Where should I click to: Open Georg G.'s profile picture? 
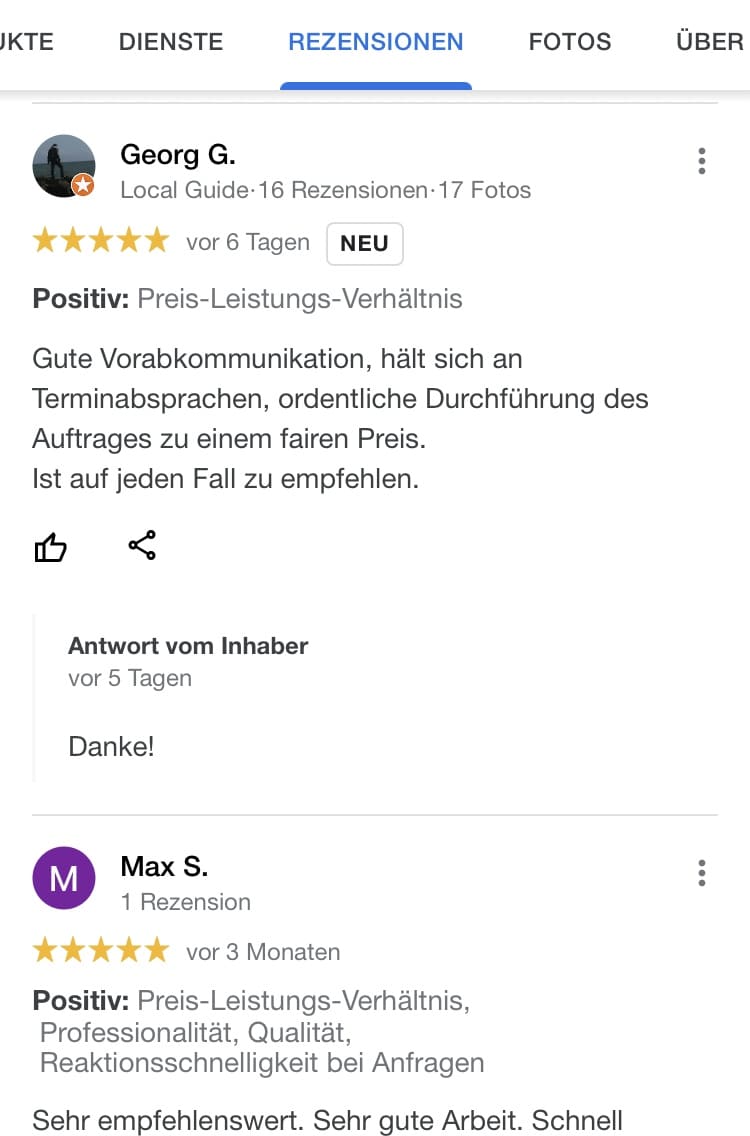click(64, 166)
